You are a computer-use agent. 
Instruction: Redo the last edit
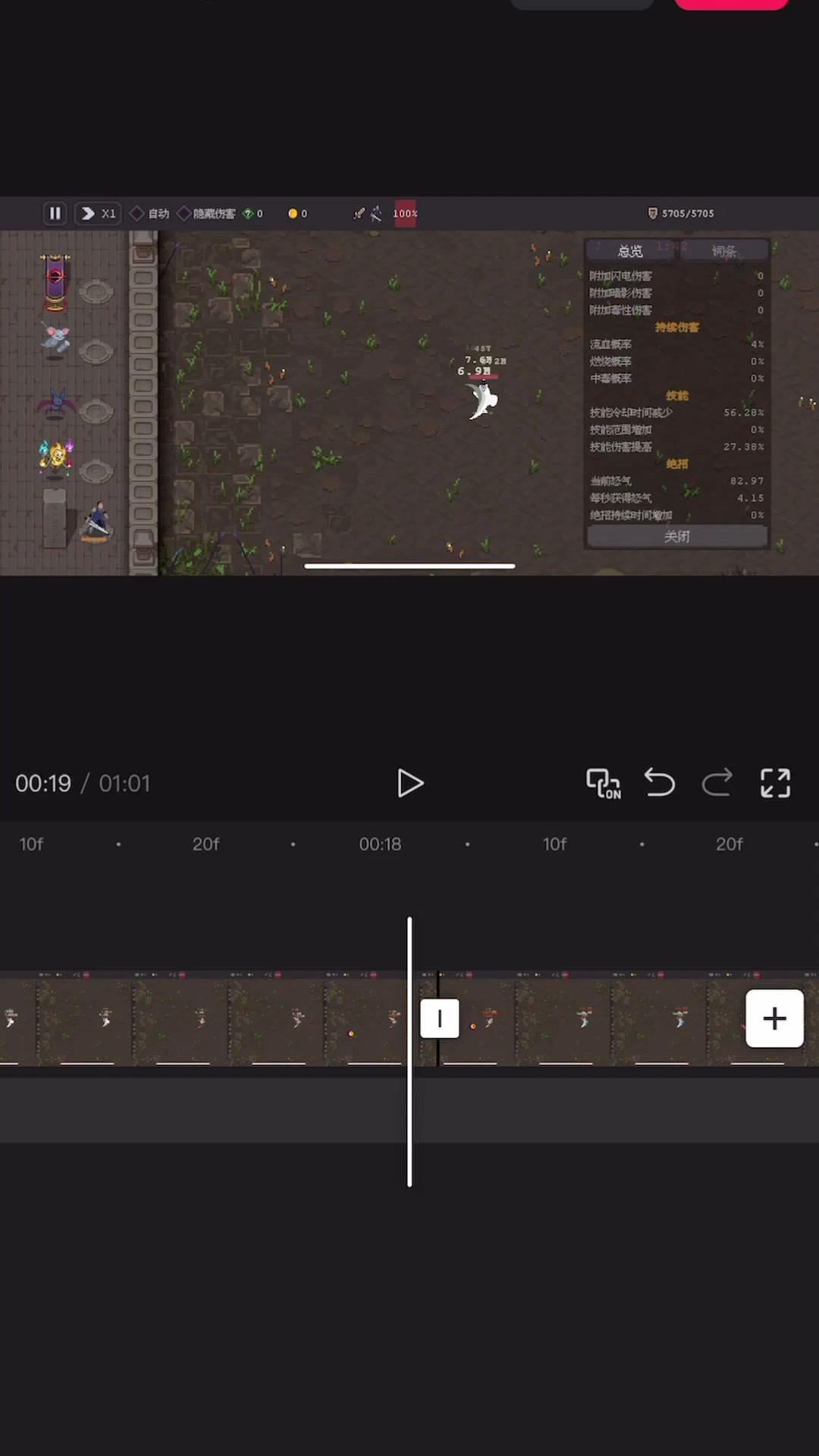coord(717,783)
